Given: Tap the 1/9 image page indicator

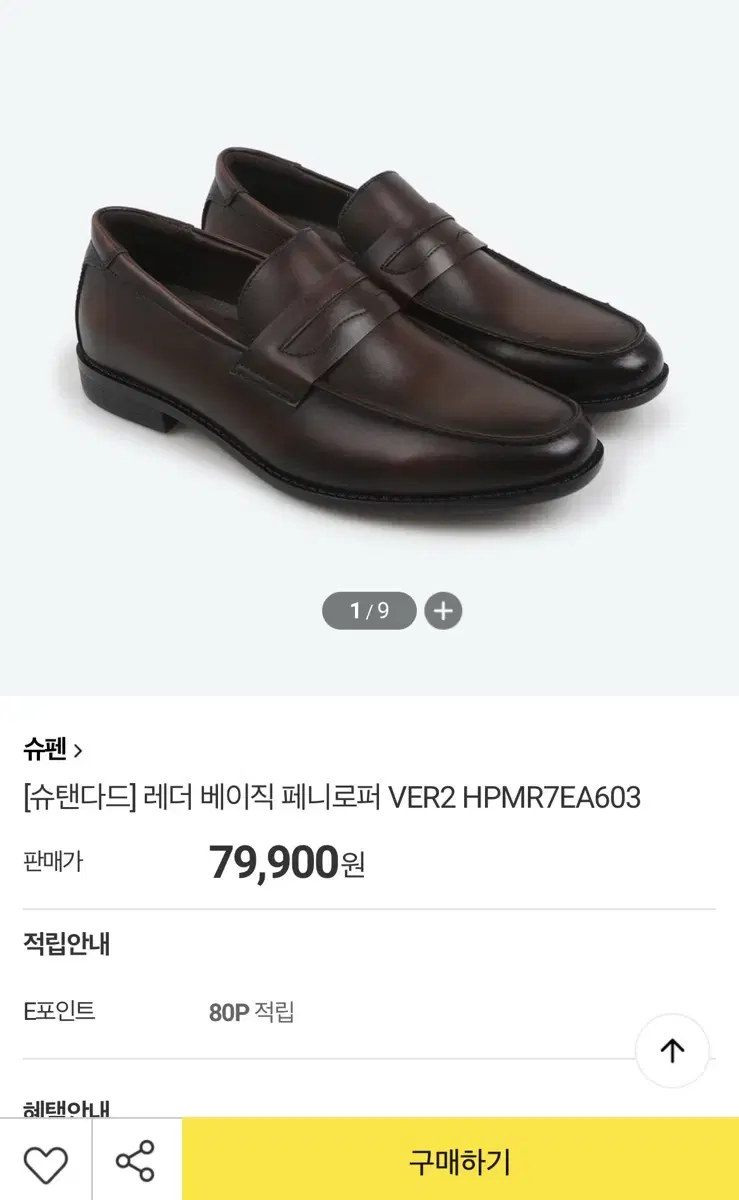Looking at the screenshot, I should [x=368, y=611].
